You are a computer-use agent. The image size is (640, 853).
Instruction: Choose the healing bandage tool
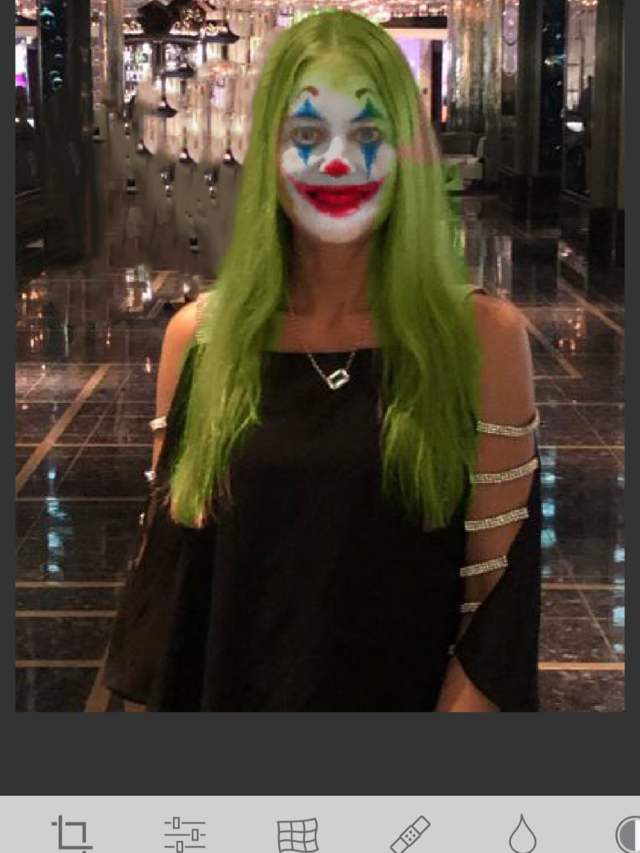(409, 833)
